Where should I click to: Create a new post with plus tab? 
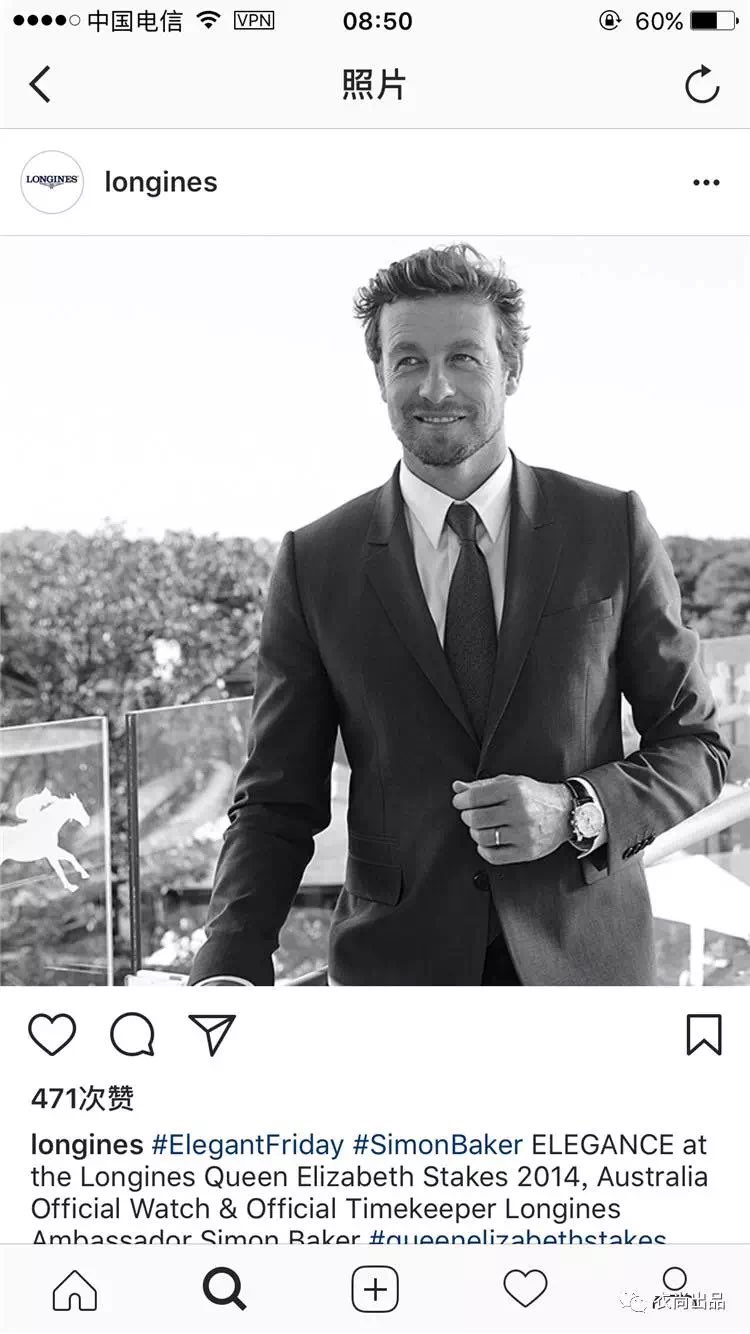[x=375, y=1290]
